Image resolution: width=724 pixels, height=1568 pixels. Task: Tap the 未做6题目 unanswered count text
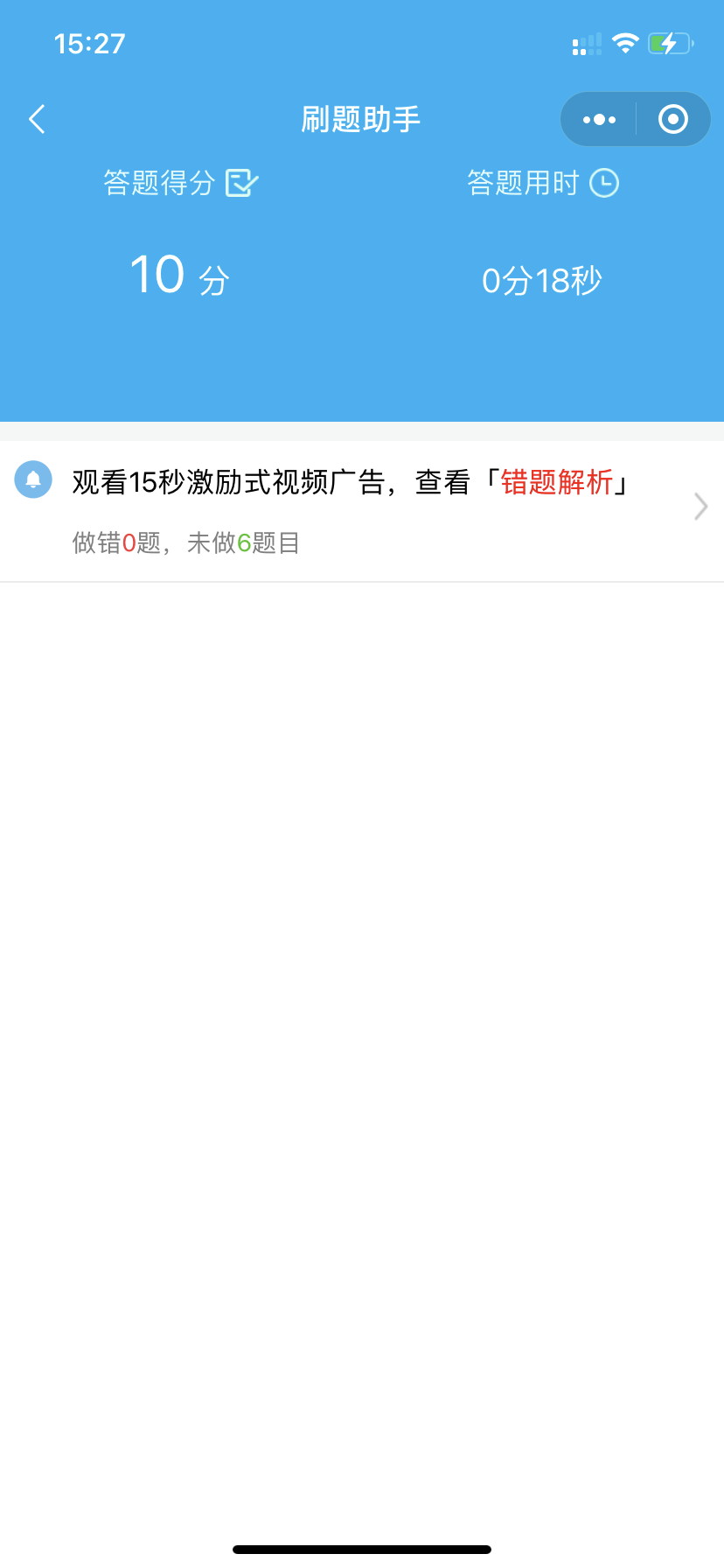245,543
